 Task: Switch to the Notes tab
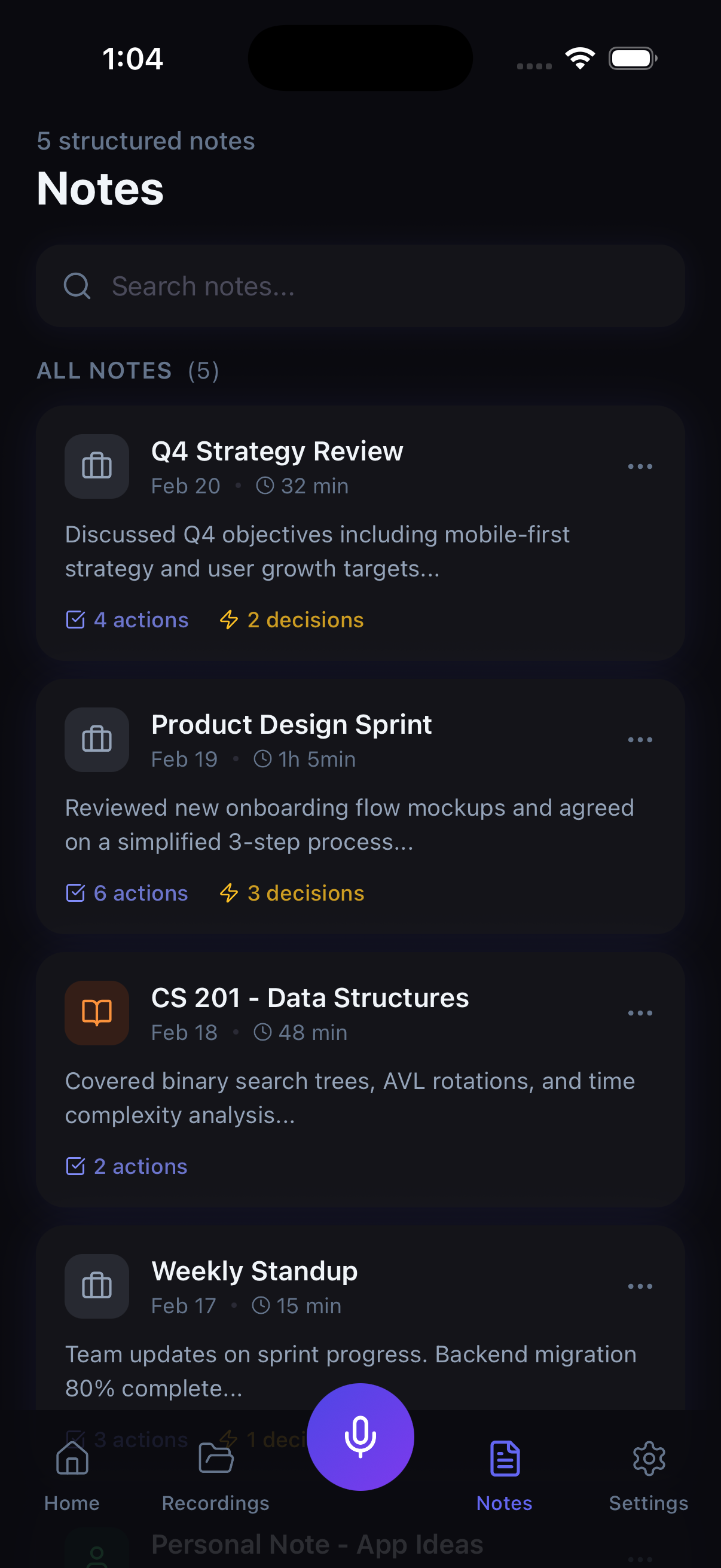tap(504, 1473)
